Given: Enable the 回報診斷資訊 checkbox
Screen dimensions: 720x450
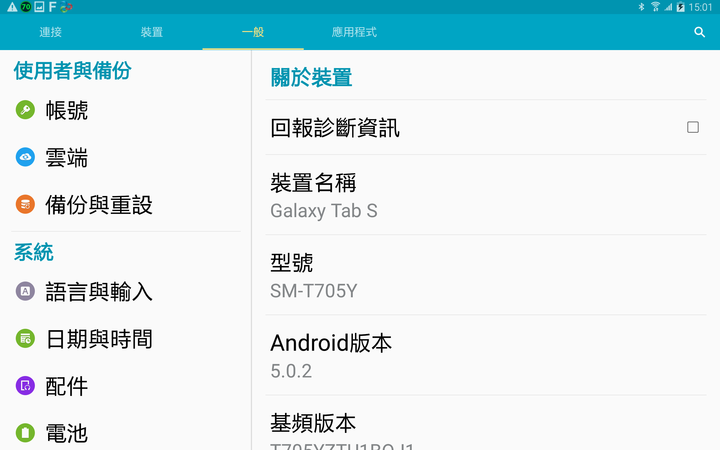Looking at the screenshot, I should point(692,127).
